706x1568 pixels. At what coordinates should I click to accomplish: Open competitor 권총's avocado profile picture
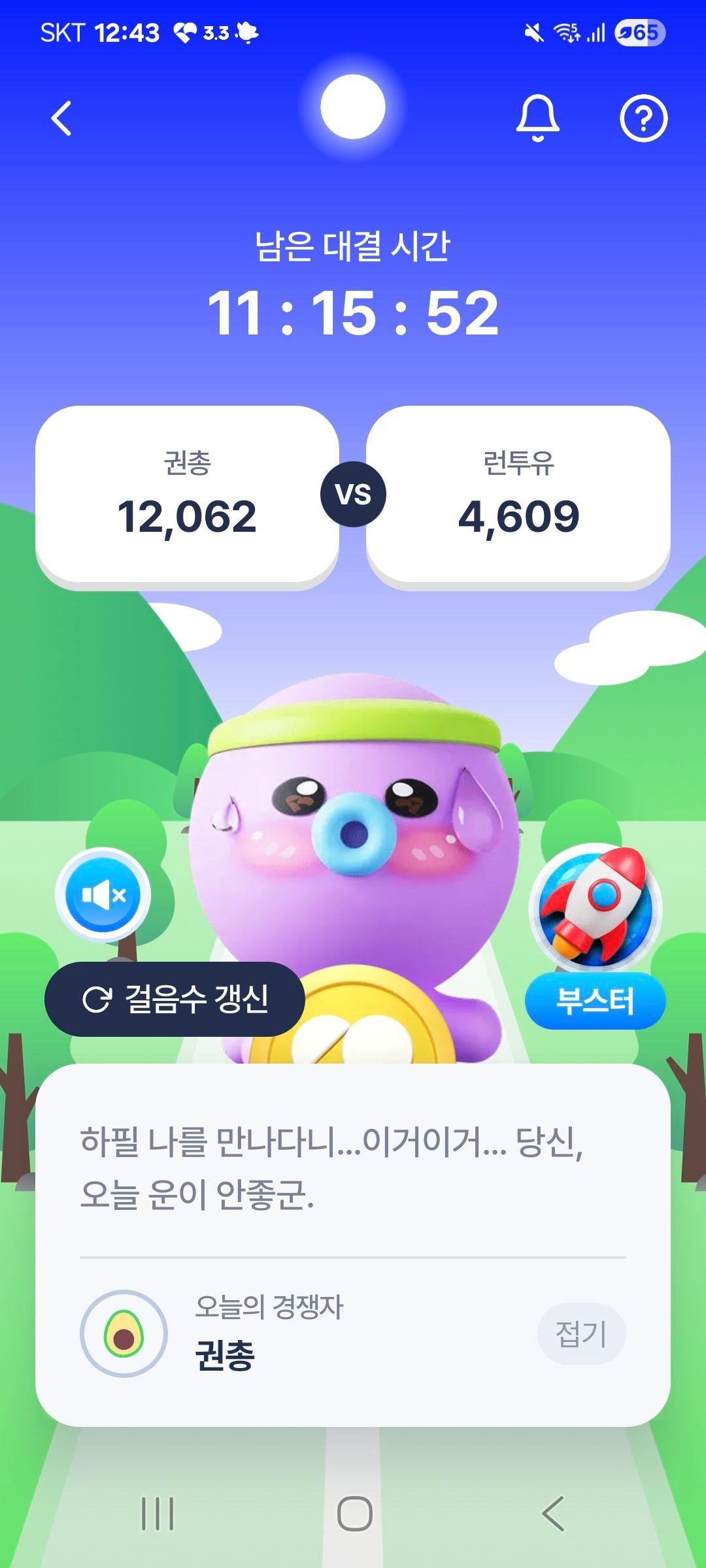[x=124, y=1333]
